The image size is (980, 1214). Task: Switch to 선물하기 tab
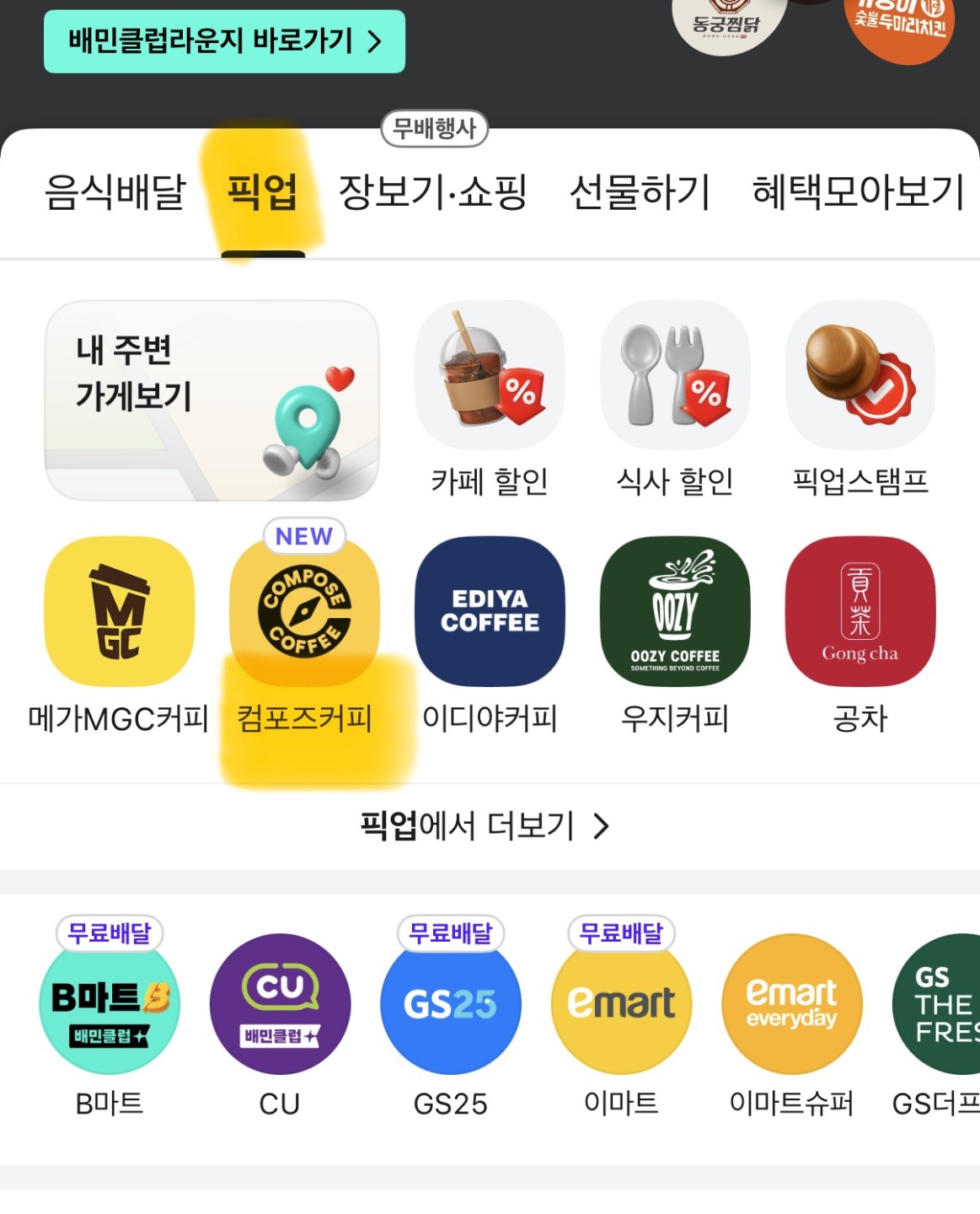[640, 192]
